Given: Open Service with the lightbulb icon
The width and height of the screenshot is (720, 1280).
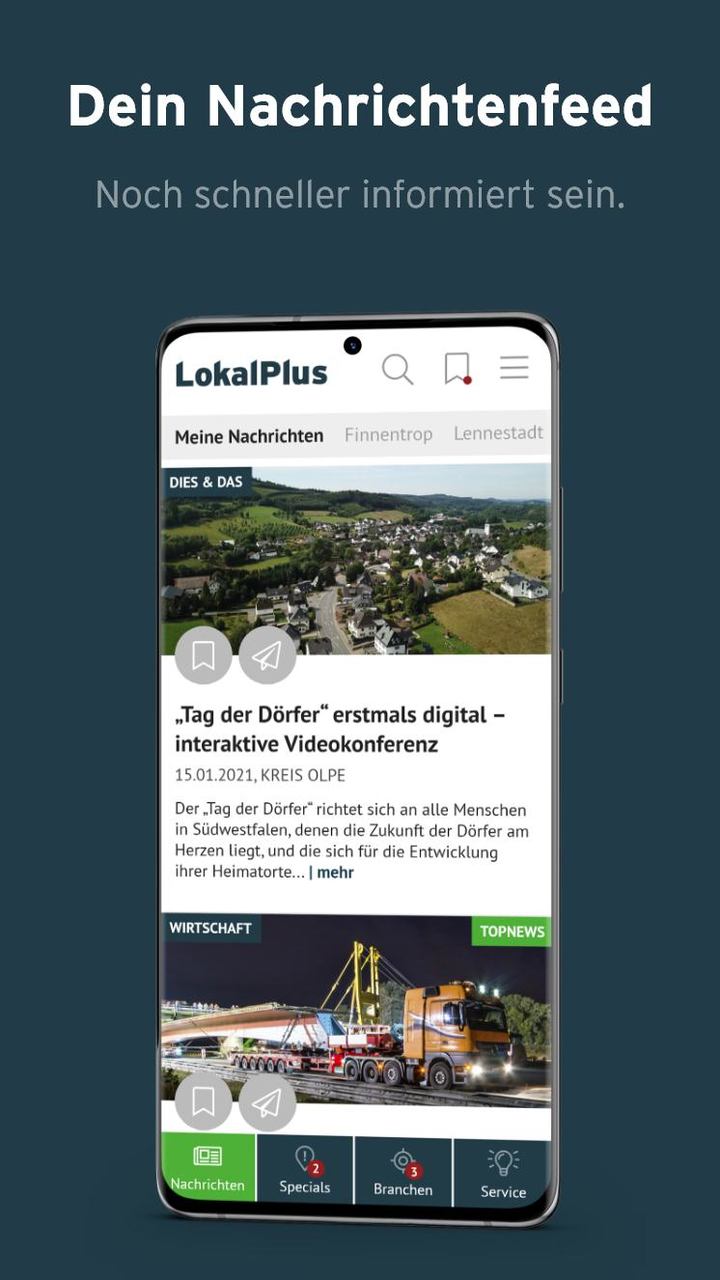Looking at the screenshot, I should pos(501,1170).
